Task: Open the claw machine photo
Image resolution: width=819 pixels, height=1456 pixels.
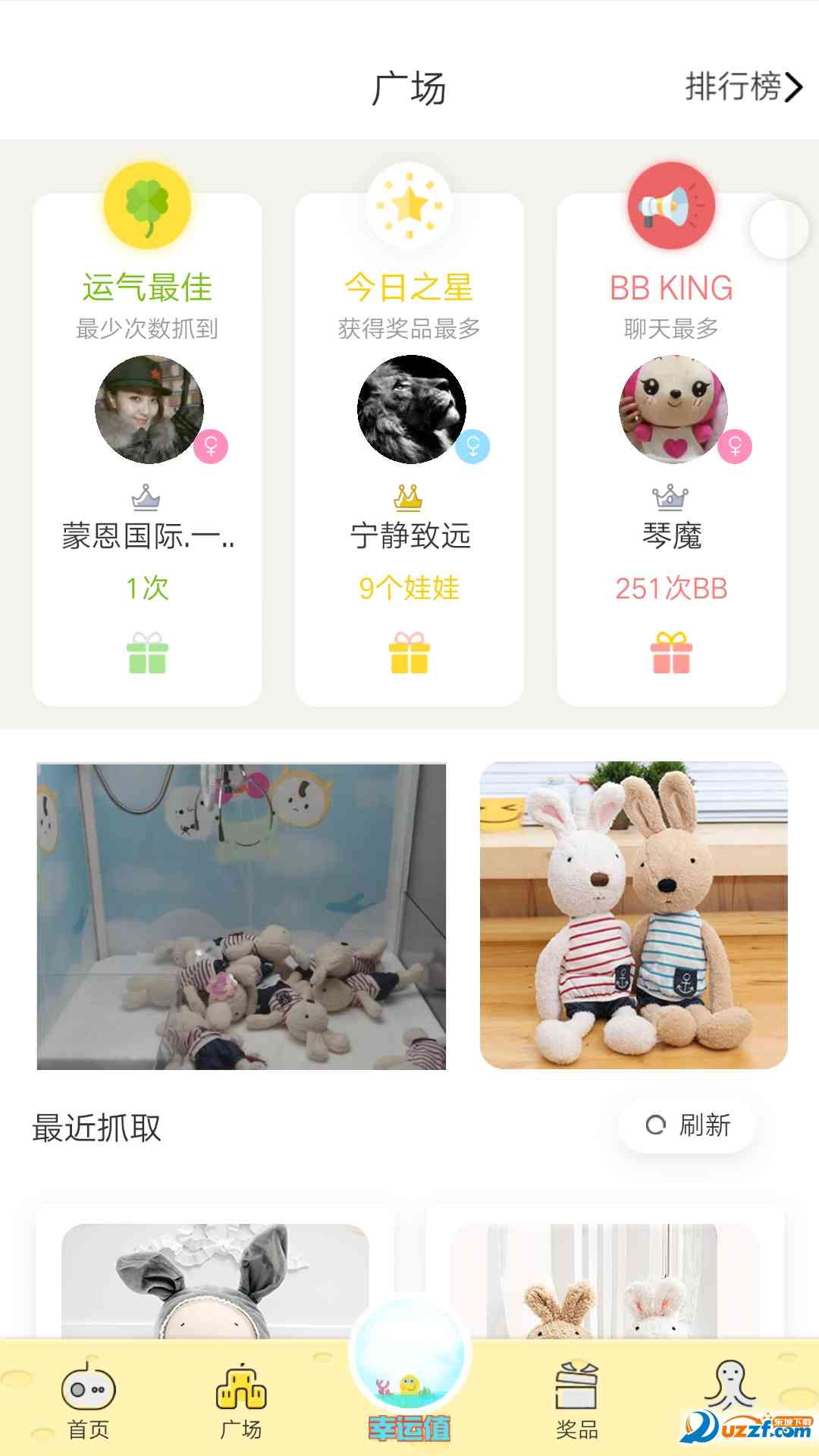Action: click(x=241, y=916)
